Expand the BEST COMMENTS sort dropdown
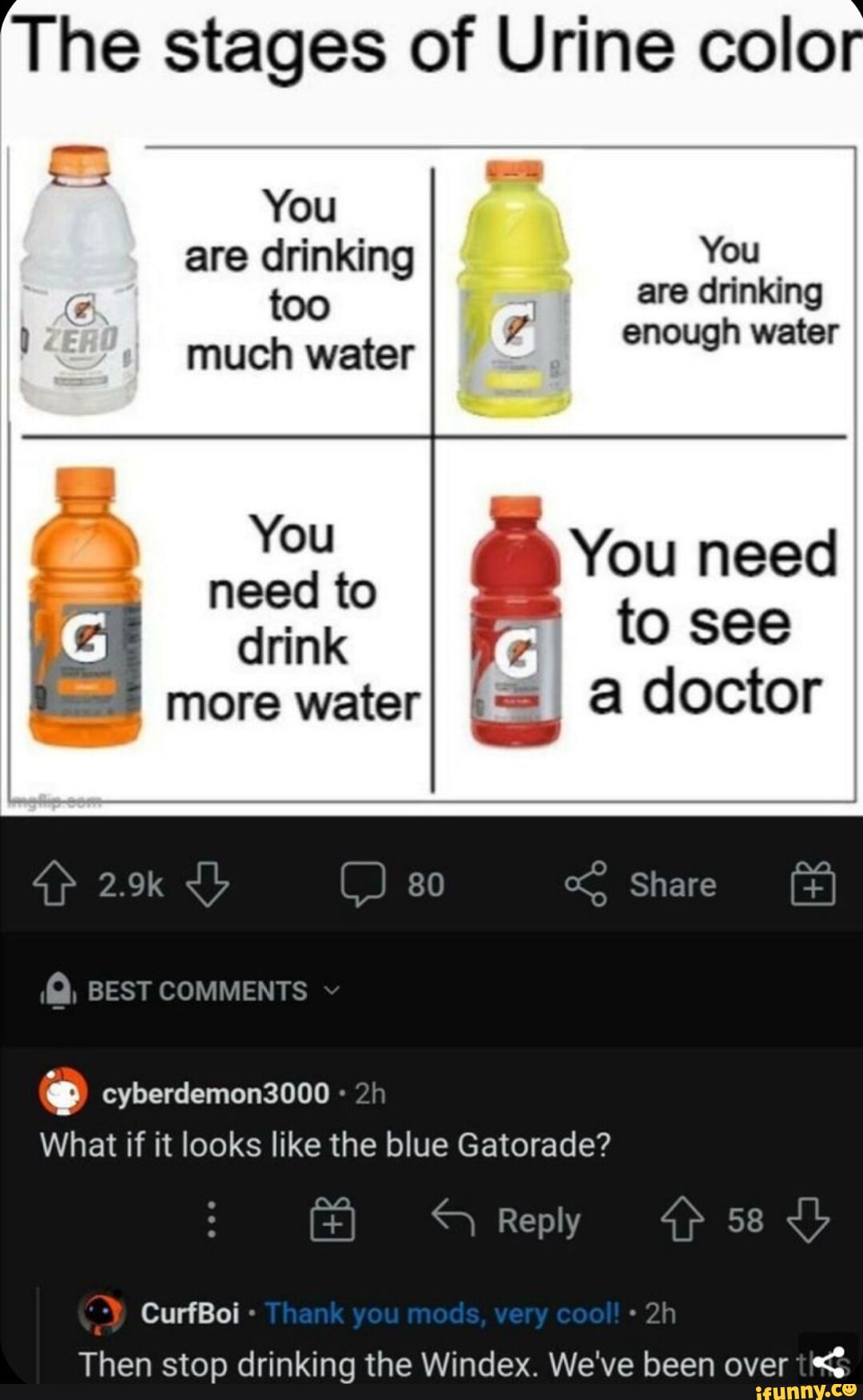This screenshot has width=863, height=1400. [332, 991]
